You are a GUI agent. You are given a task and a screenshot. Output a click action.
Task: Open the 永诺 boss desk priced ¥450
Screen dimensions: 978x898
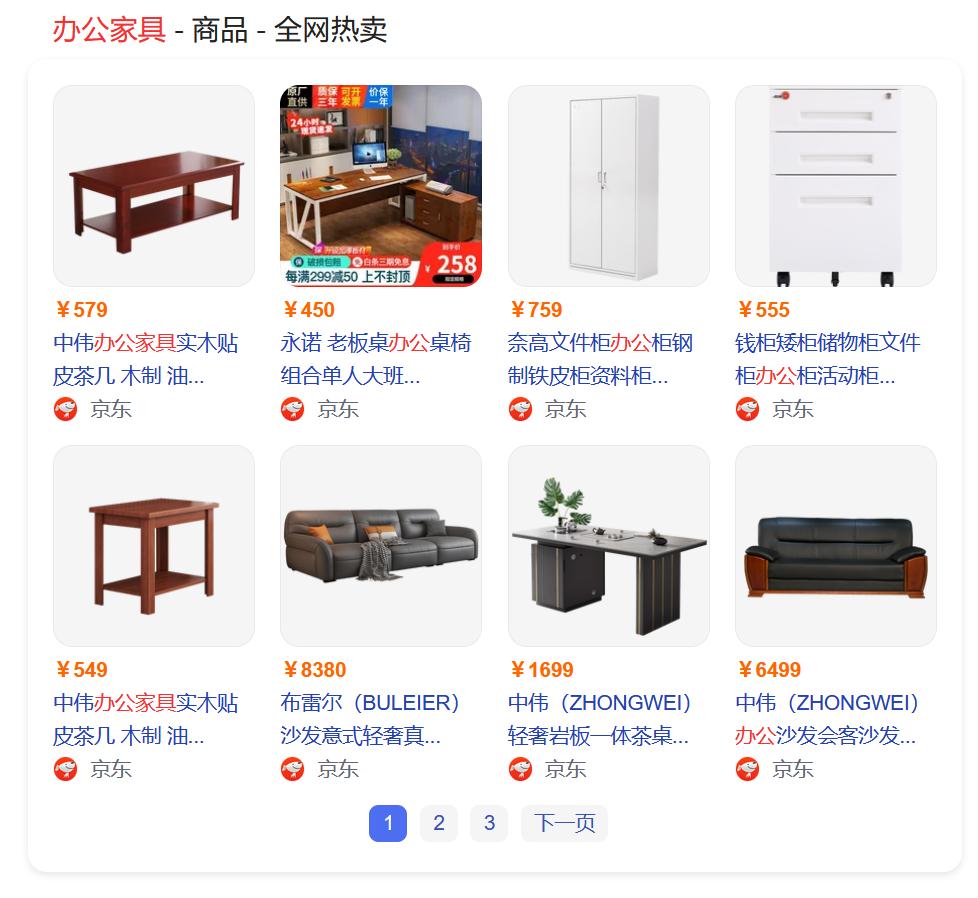375,359
